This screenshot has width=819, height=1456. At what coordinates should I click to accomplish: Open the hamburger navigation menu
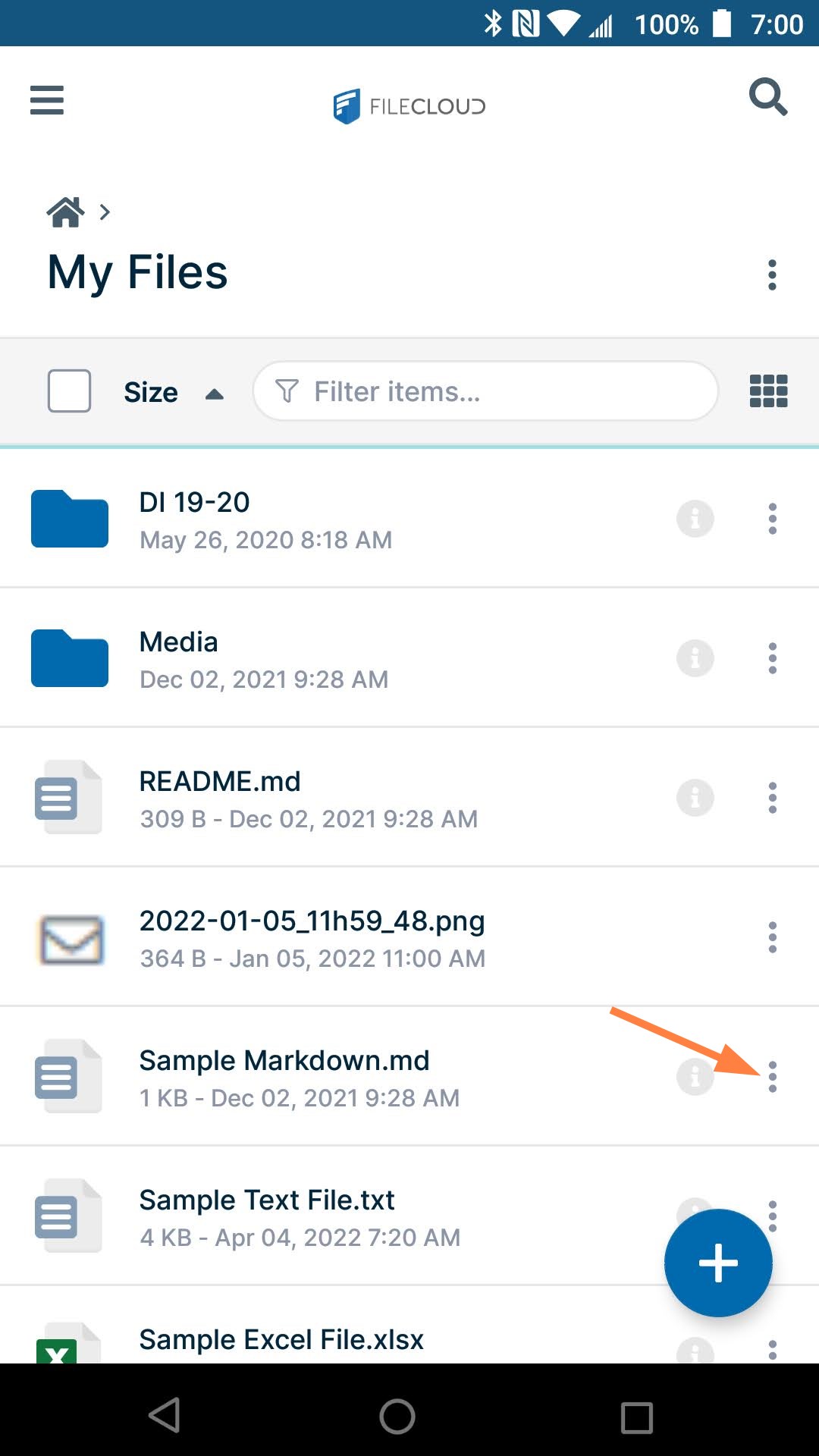pyautogui.click(x=47, y=100)
